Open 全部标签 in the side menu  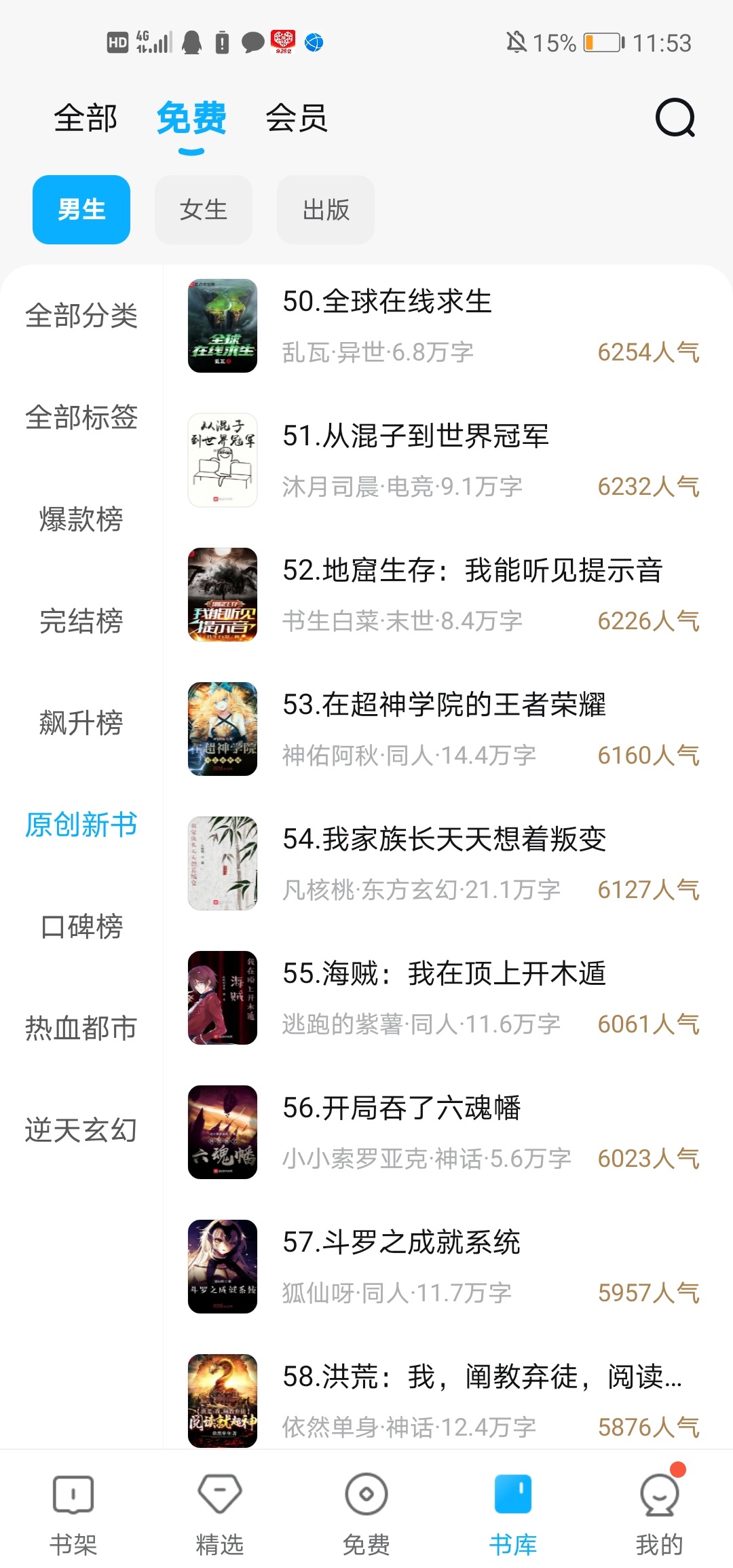click(x=81, y=417)
